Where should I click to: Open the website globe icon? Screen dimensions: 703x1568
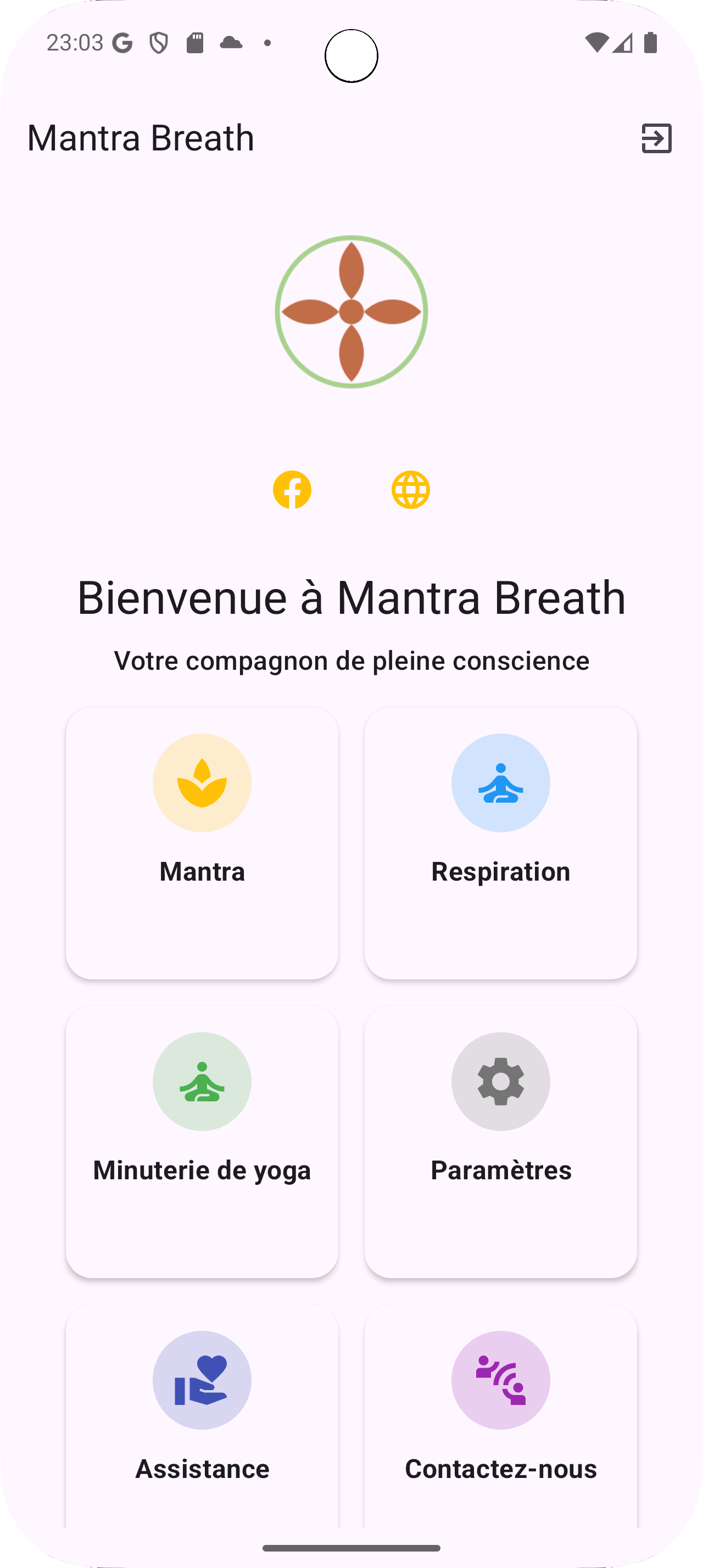(x=411, y=489)
